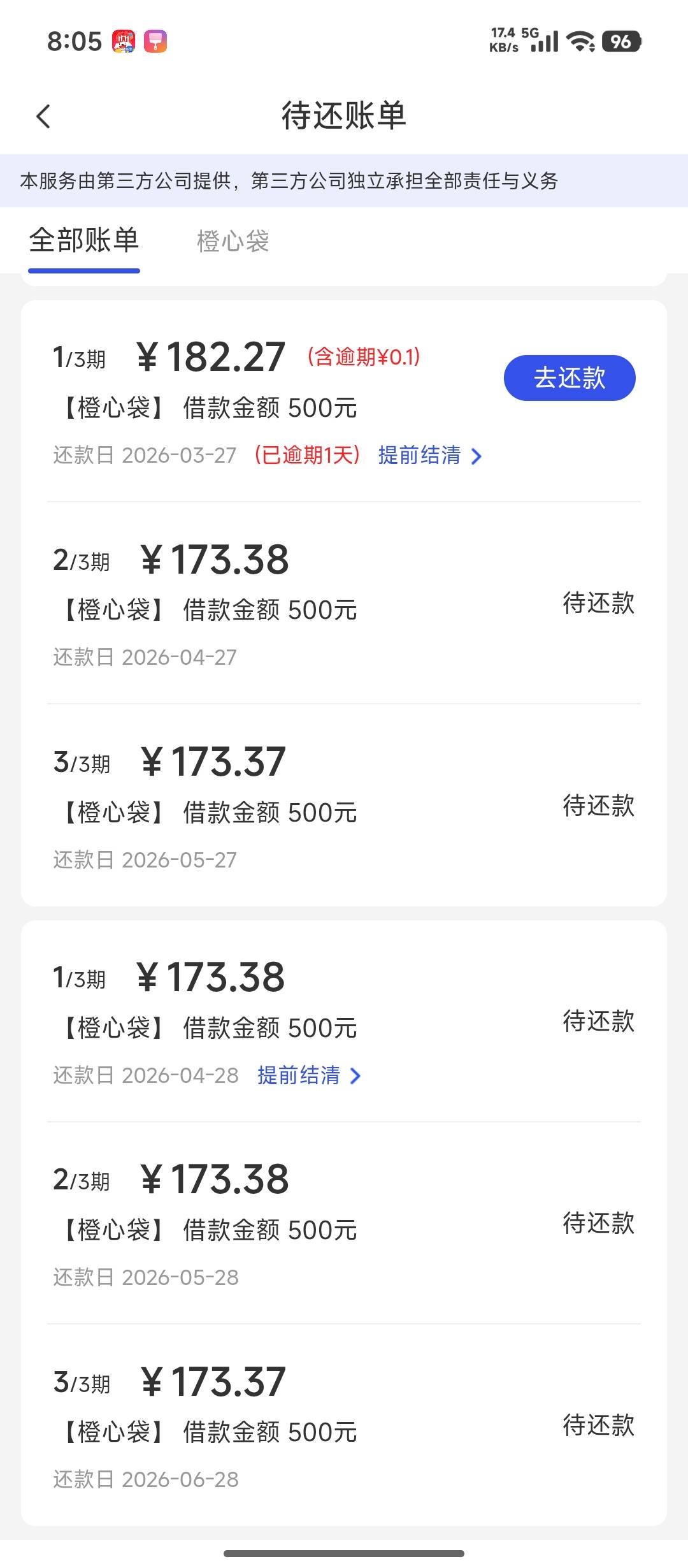Switch to the 橙心袋 tab
Screen dimensions: 688x1568
pyautogui.click(x=233, y=242)
